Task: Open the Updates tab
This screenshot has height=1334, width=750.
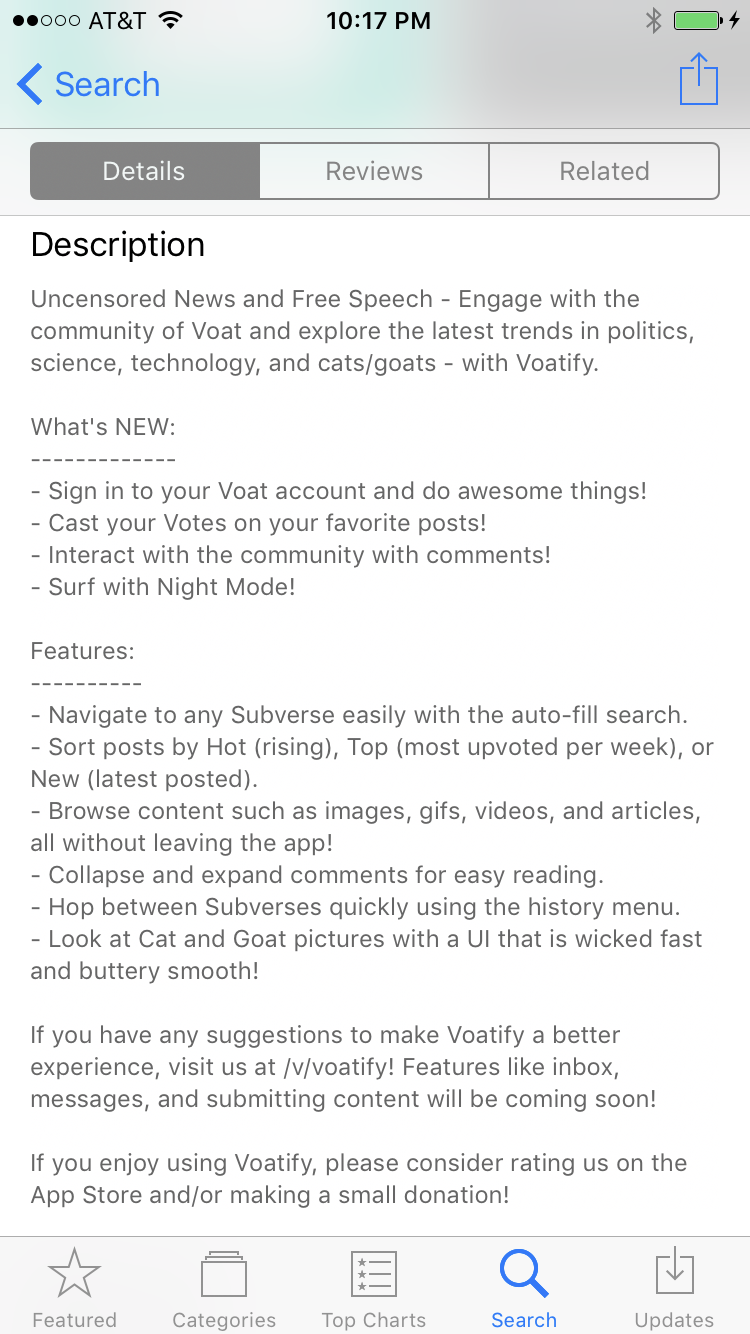Action: pos(674,1288)
